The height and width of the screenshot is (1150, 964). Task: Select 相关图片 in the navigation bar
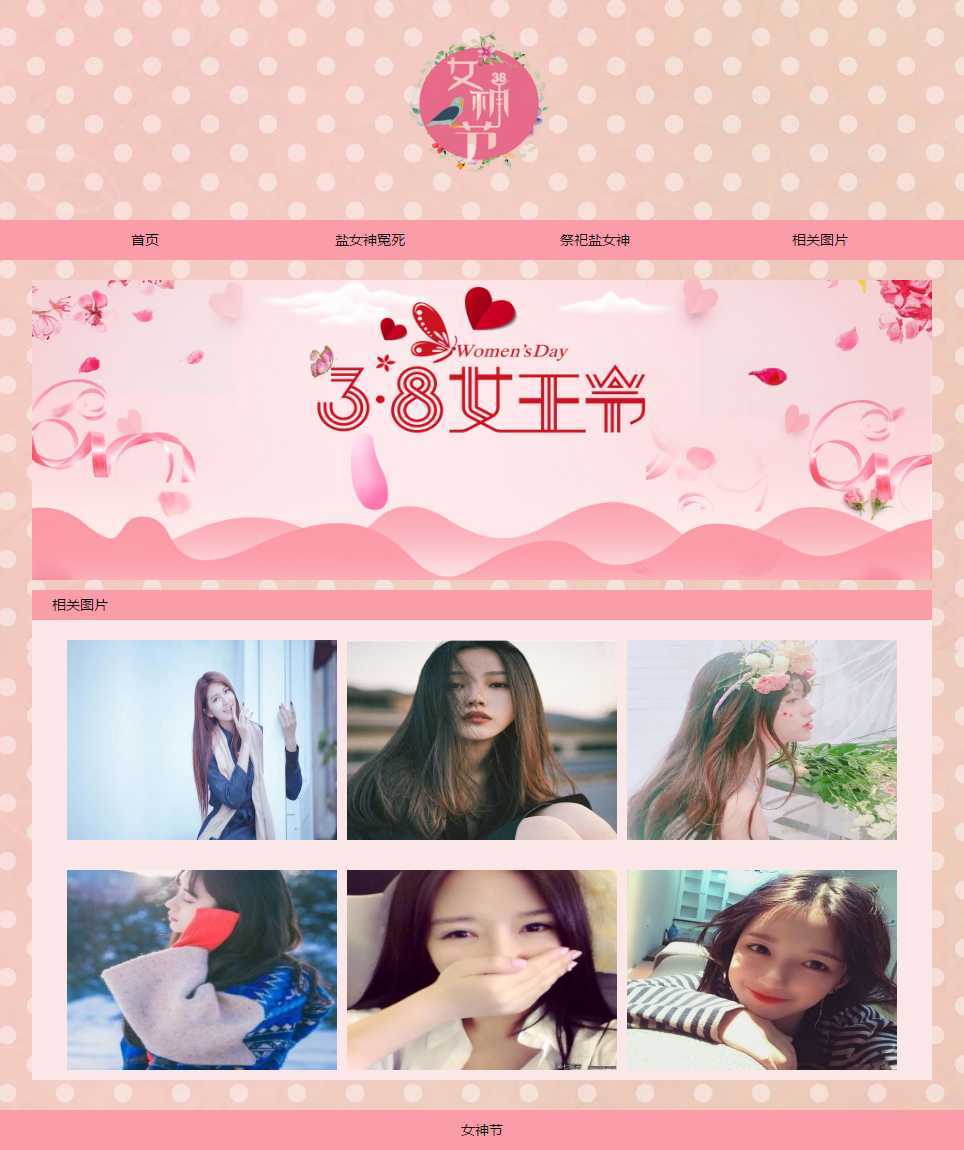820,240
